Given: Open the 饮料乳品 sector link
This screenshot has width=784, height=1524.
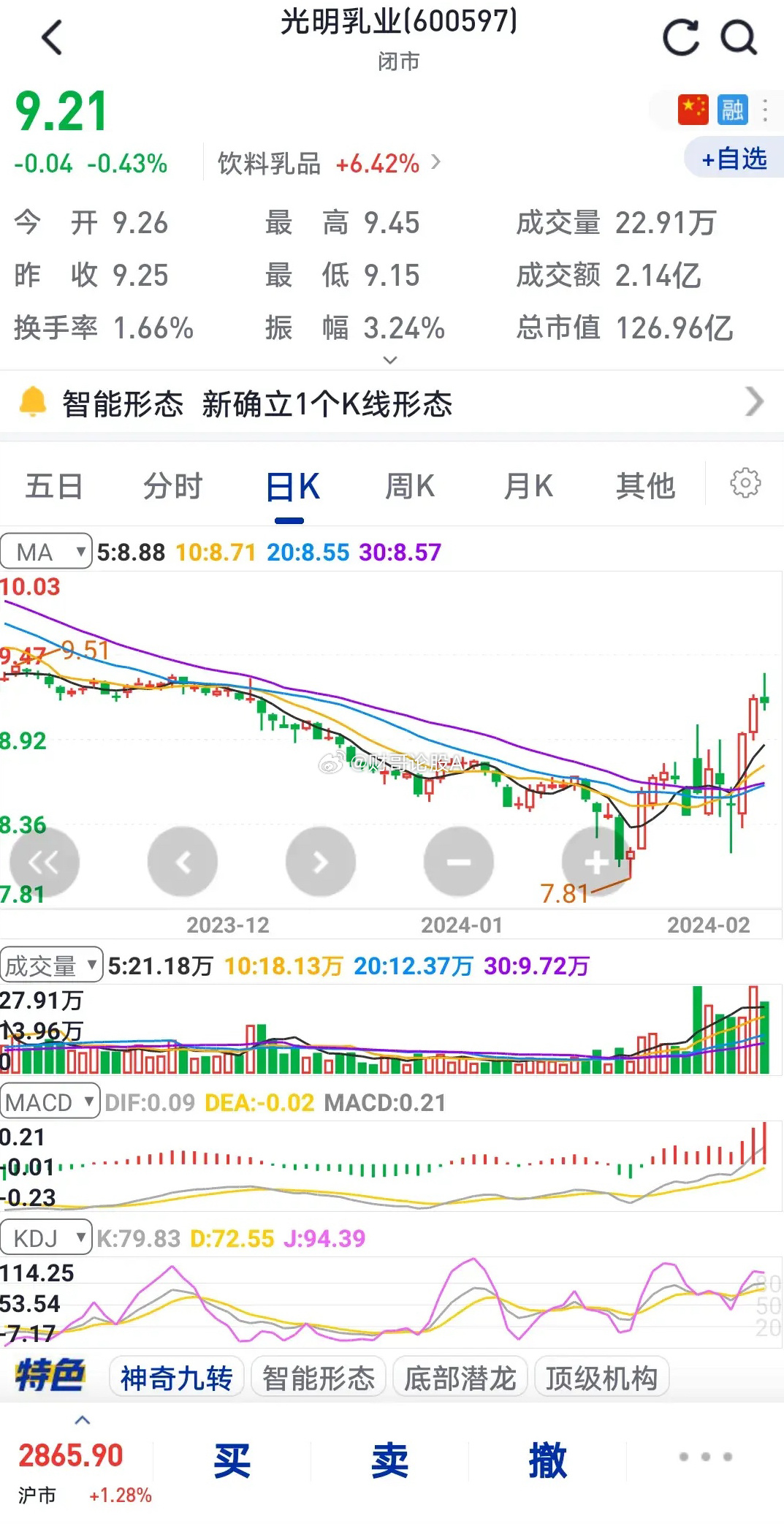Looking at the screenshot, I should point(330,164).
